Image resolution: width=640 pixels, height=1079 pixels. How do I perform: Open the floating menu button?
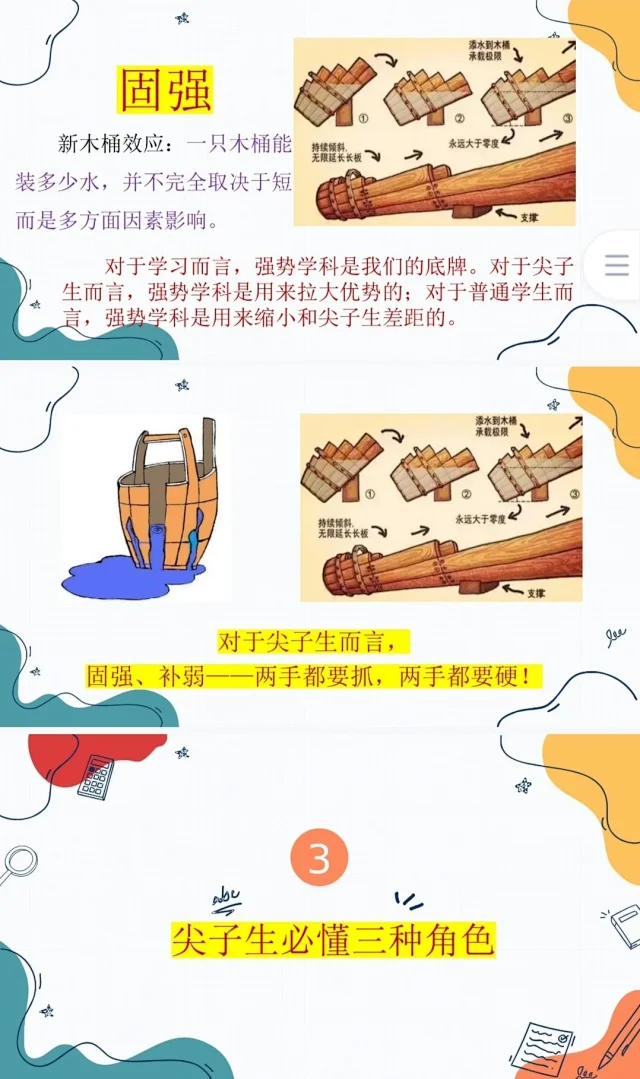(x=616, y=265)
